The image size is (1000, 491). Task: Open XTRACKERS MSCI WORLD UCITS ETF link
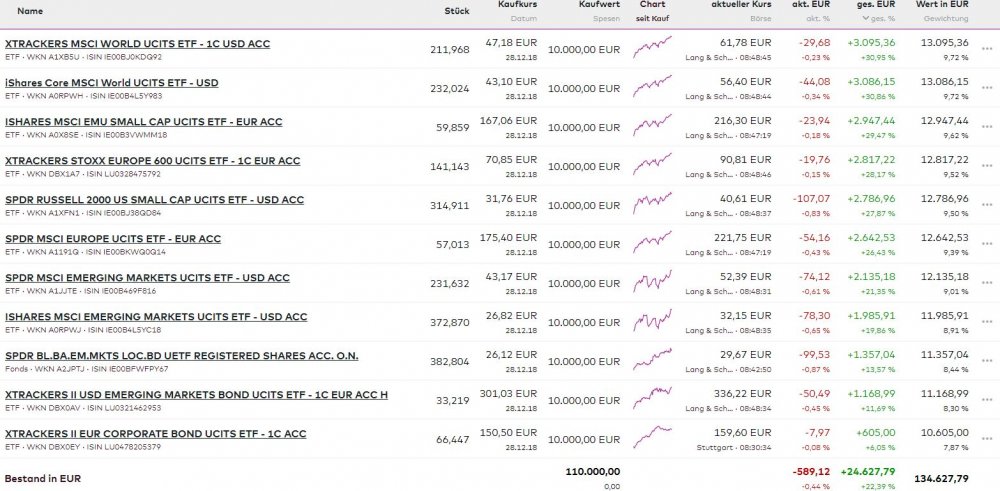[139, 44]
